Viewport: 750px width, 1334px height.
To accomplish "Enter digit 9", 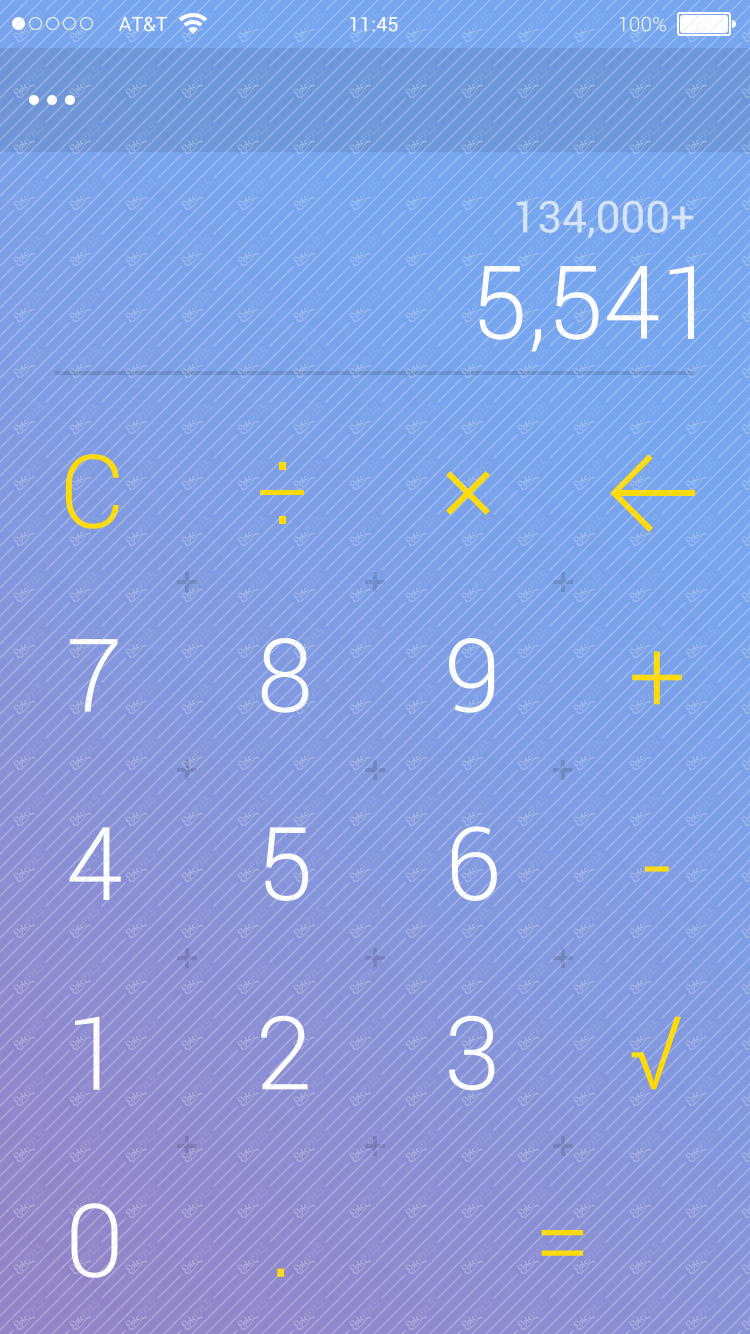I will coord(471,677).
